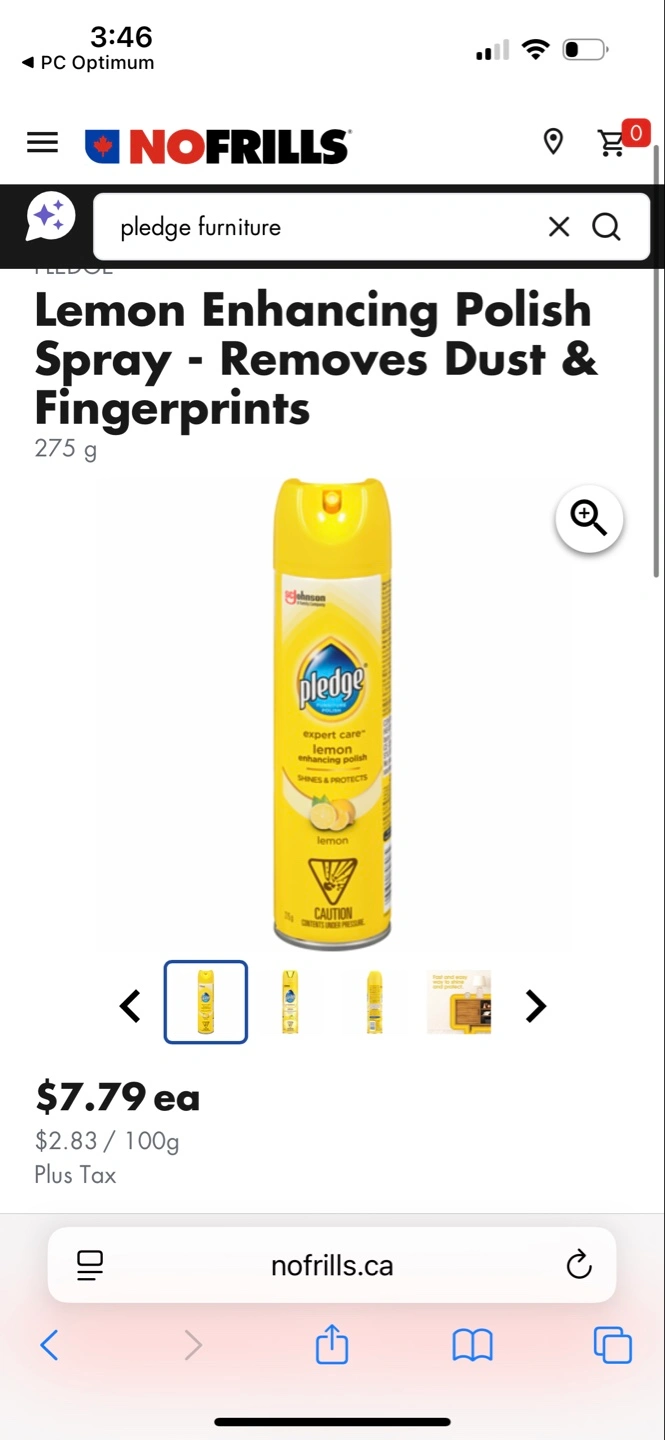Select the fourth thumbnail with wooden furniture

pos(459,1002)
